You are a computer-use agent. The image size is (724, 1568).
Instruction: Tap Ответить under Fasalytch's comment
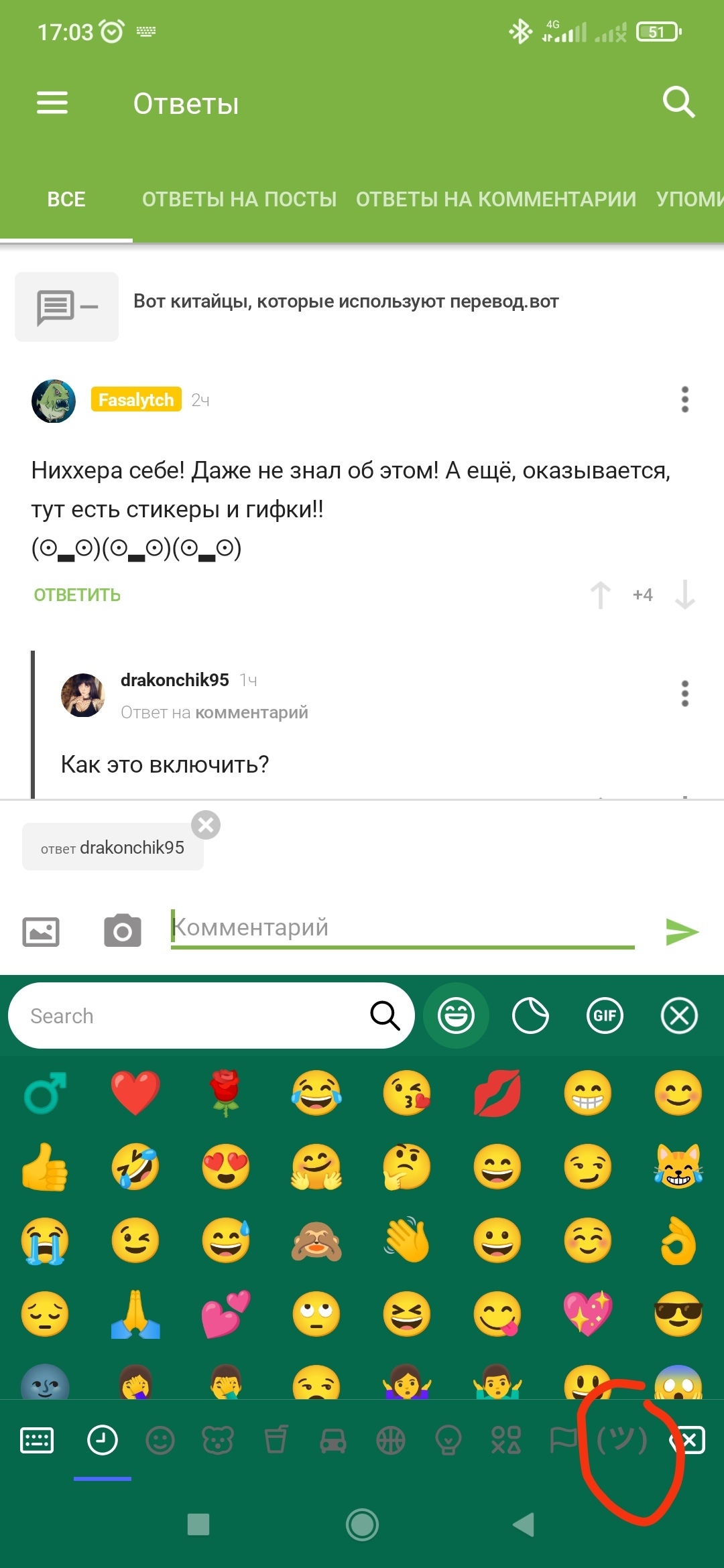(77, 595)
